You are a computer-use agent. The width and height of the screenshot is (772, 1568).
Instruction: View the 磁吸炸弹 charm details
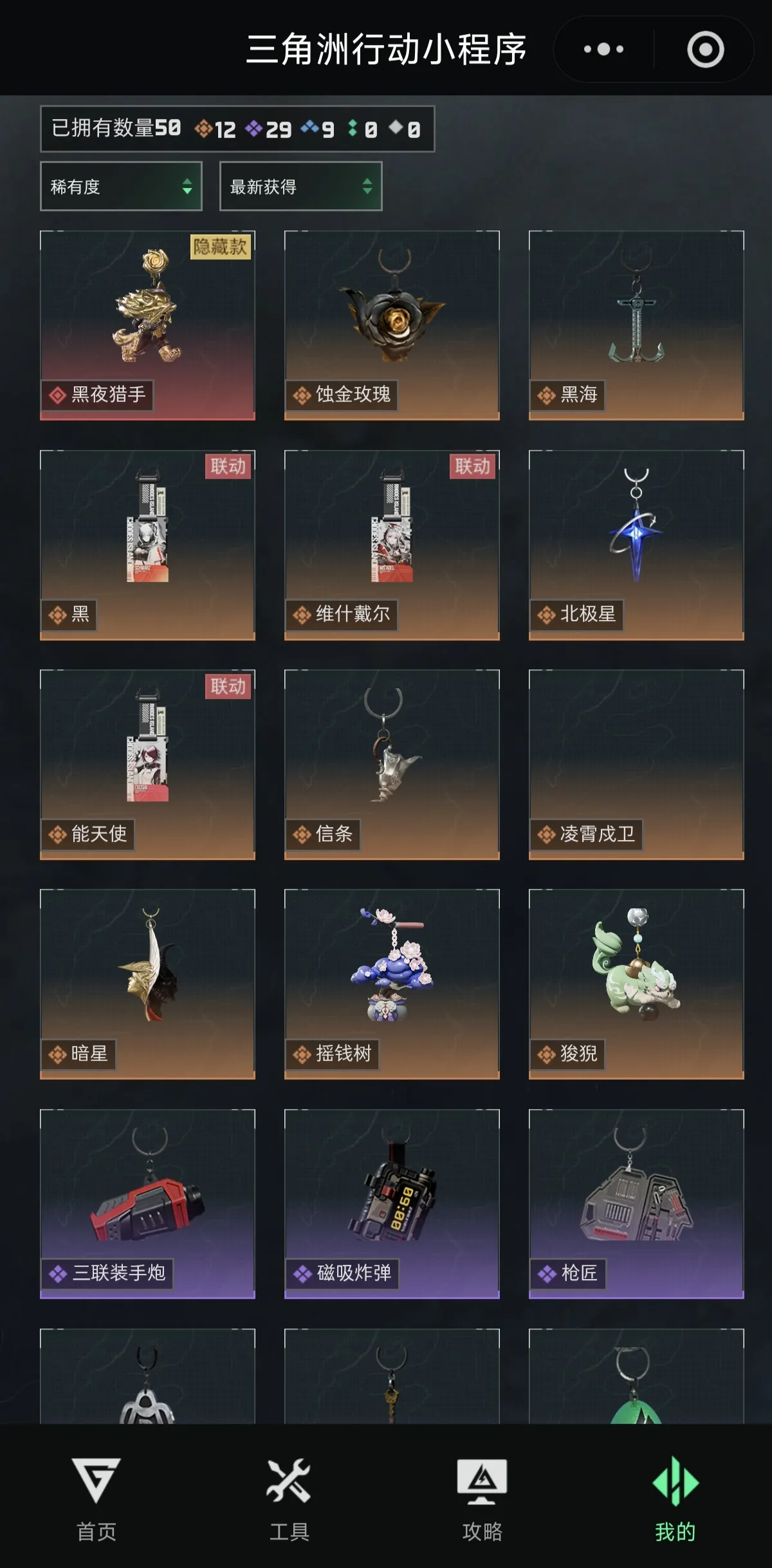click(392, 1203)
